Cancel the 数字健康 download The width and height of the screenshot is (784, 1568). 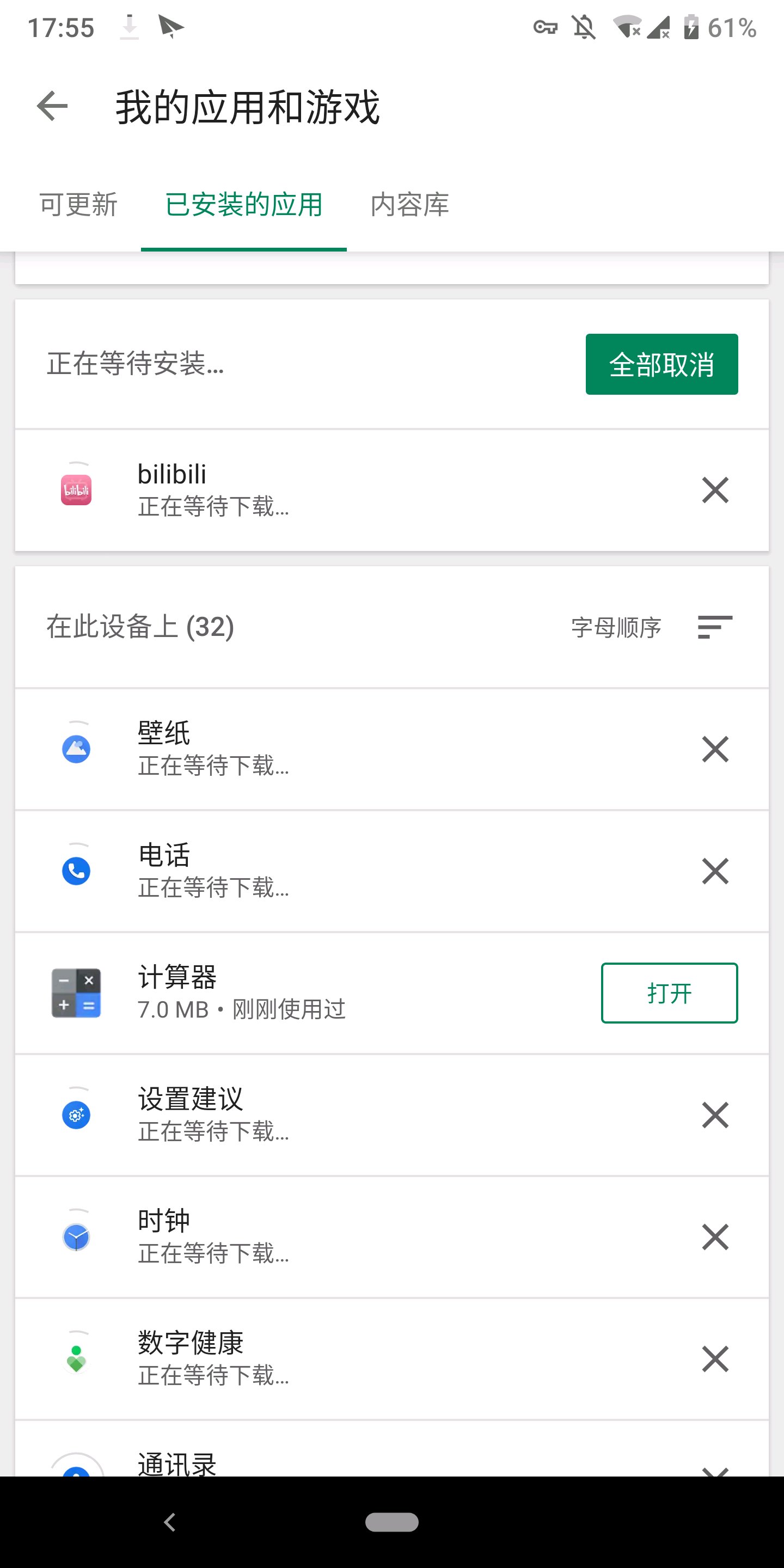715,1358
